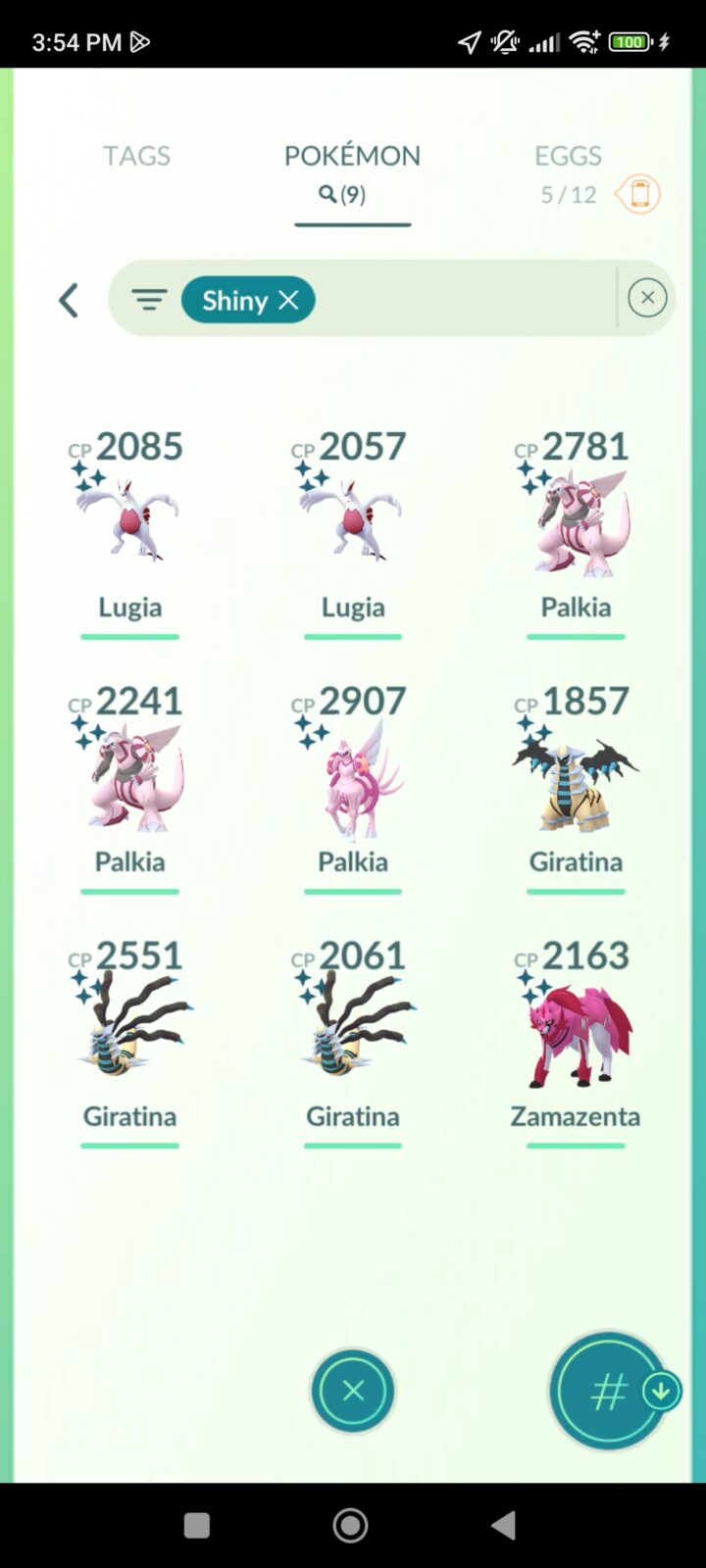Go to the system home screen
The height and width of the screenshot is (1568, 706).
click(351, 1525)
